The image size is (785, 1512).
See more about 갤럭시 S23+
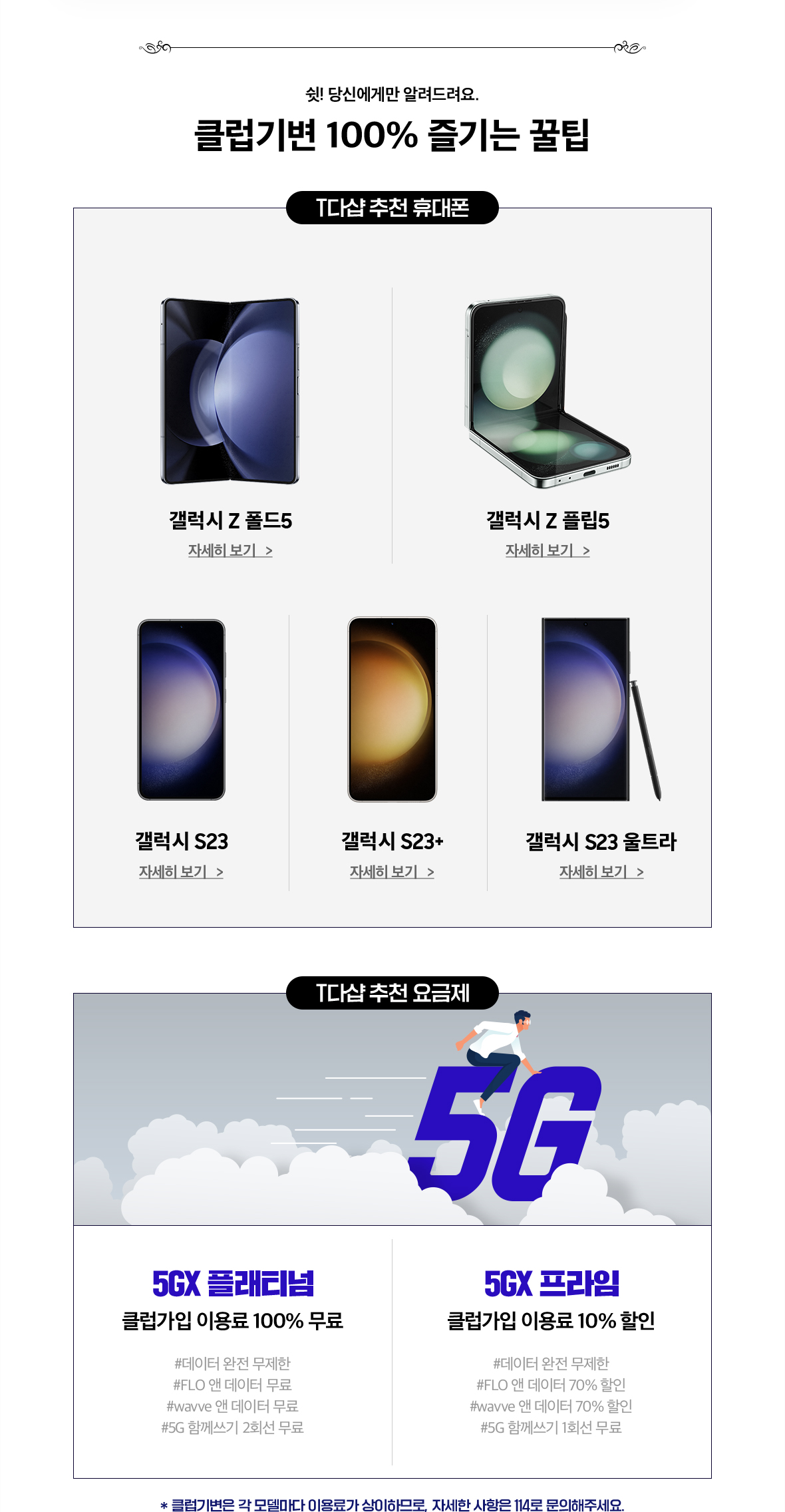pyautogui.click(x=392, y=872)
